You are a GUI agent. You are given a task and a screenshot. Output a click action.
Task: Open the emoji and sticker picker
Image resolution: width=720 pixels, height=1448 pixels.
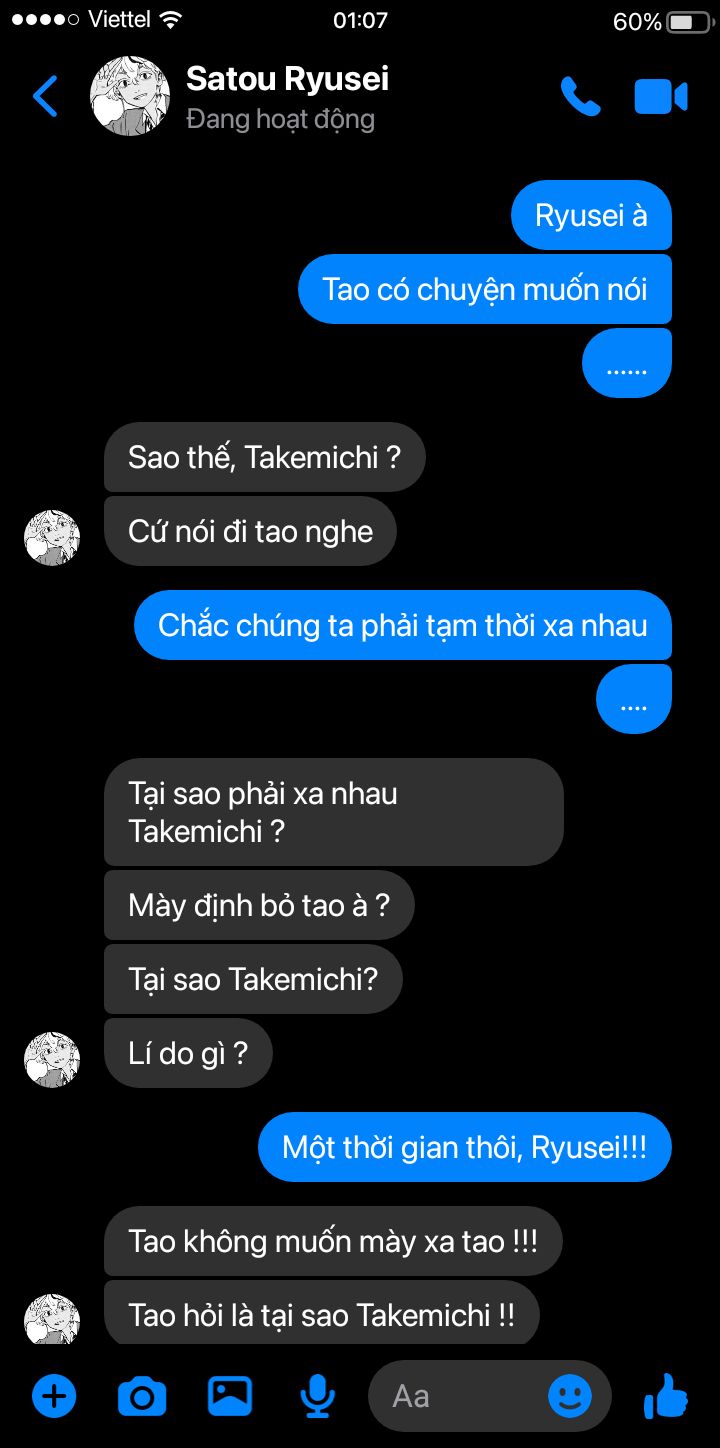[x=570, y=1396]
